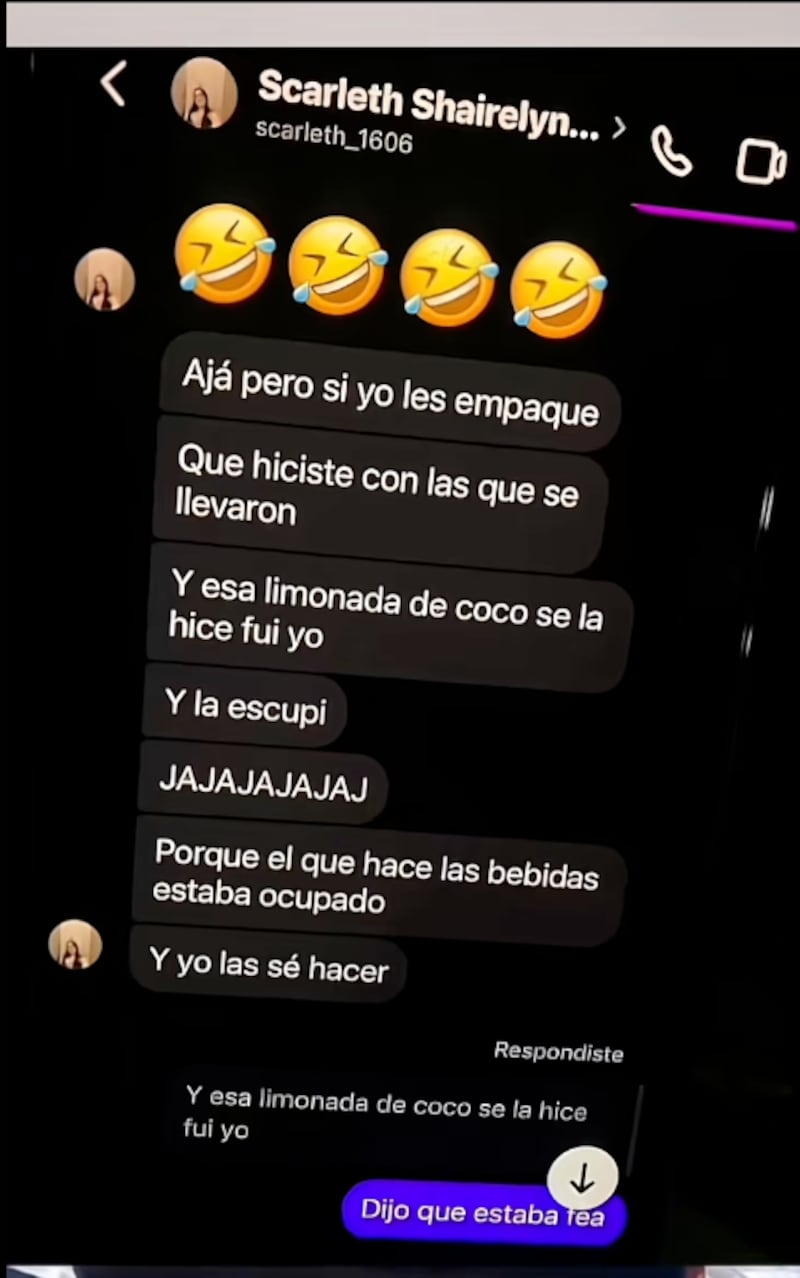Image resolution: width=800 pixels, height=1278 pixels.
Task: Begin a video call with the camera icon
Action: click(762, 160)
